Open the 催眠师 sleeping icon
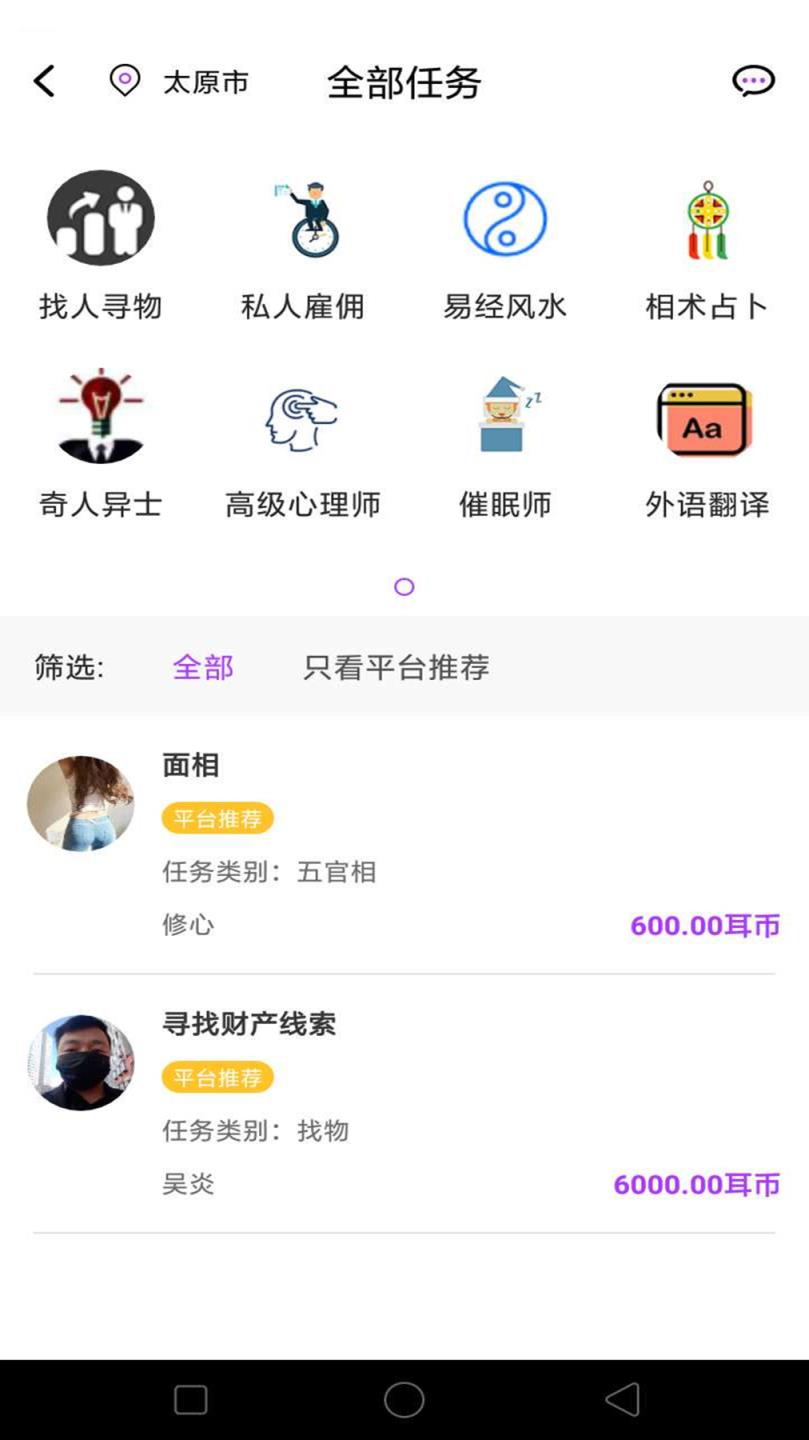 504,415
